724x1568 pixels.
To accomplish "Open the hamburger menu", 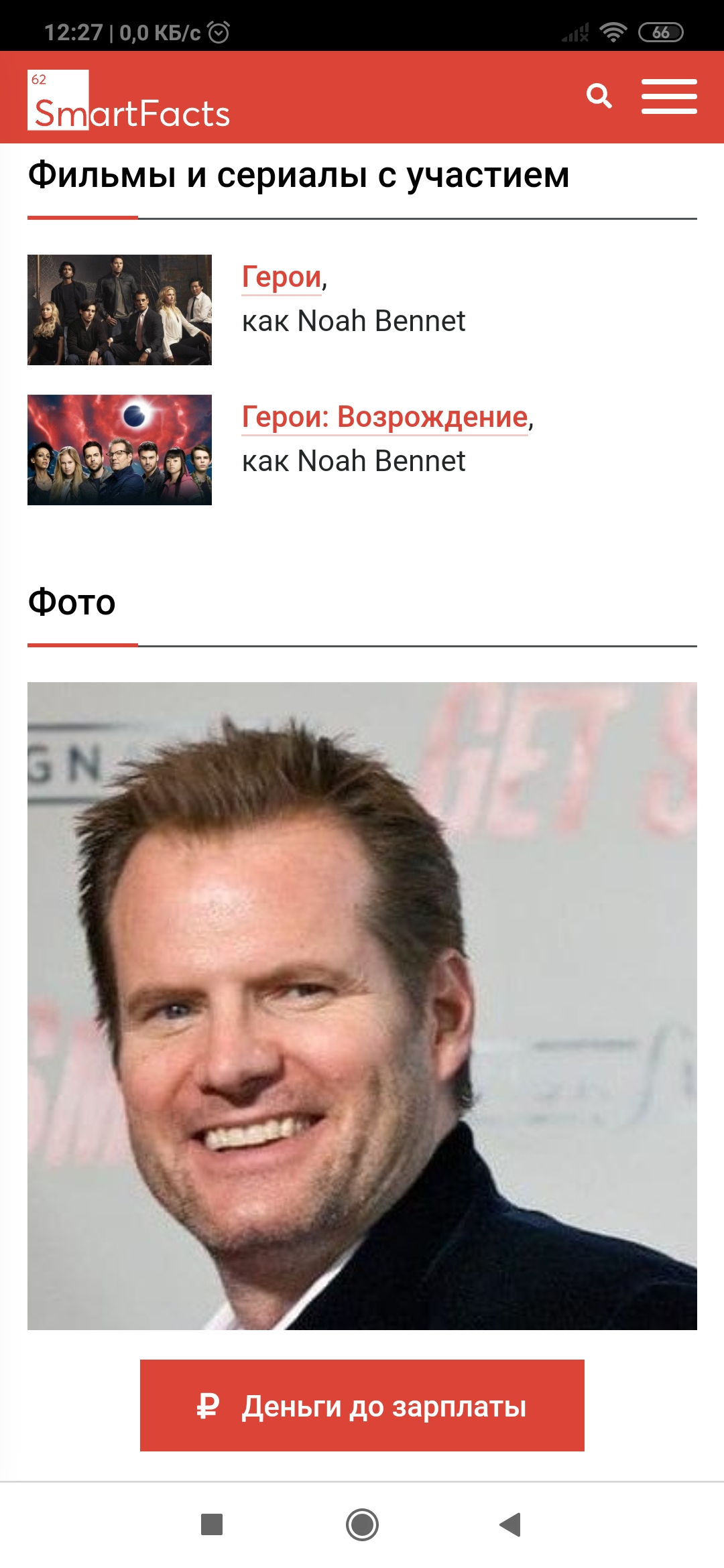I will click(669, 96).
